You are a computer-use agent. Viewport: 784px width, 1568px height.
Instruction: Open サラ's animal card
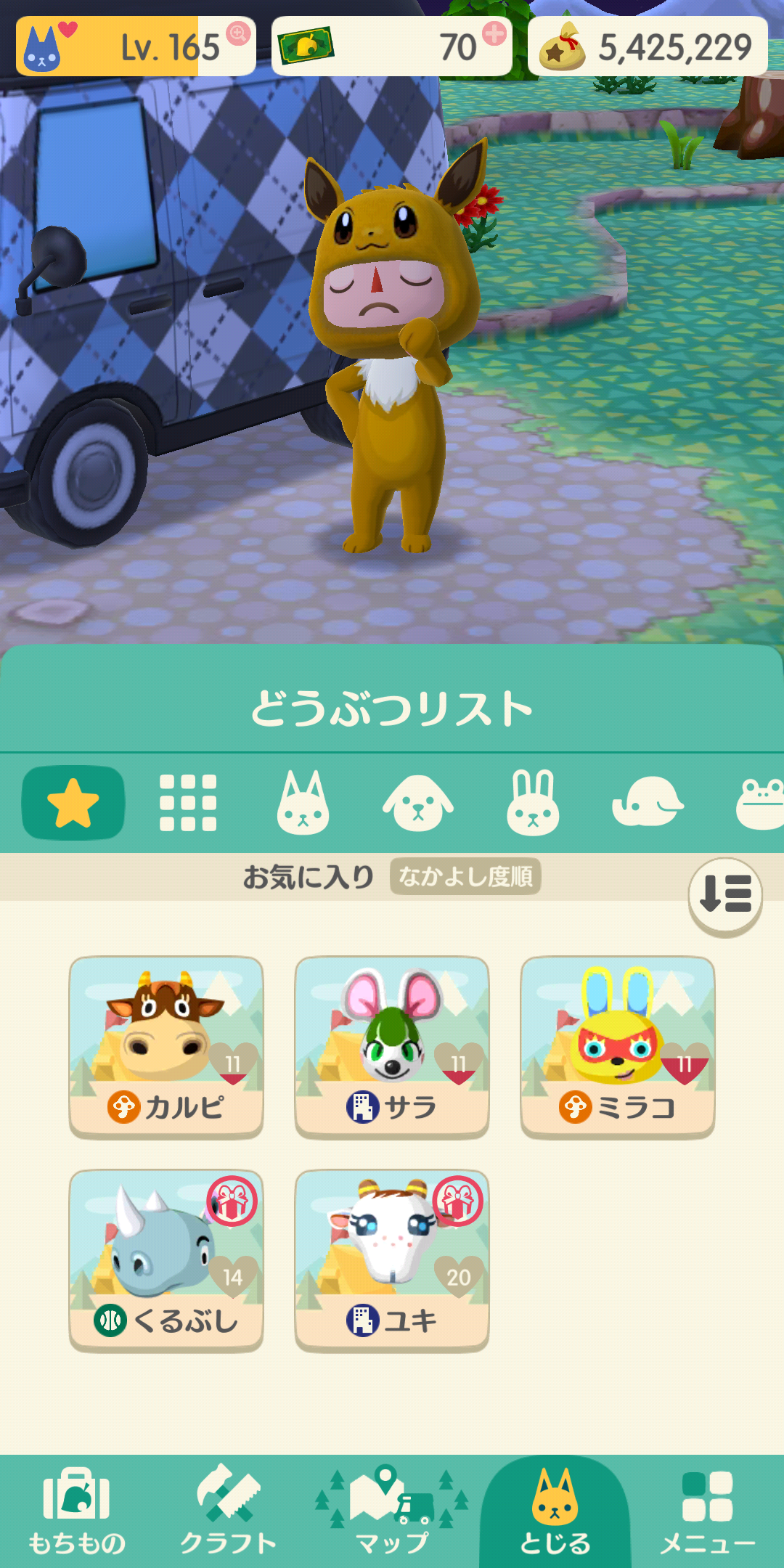click(392, 1047)
